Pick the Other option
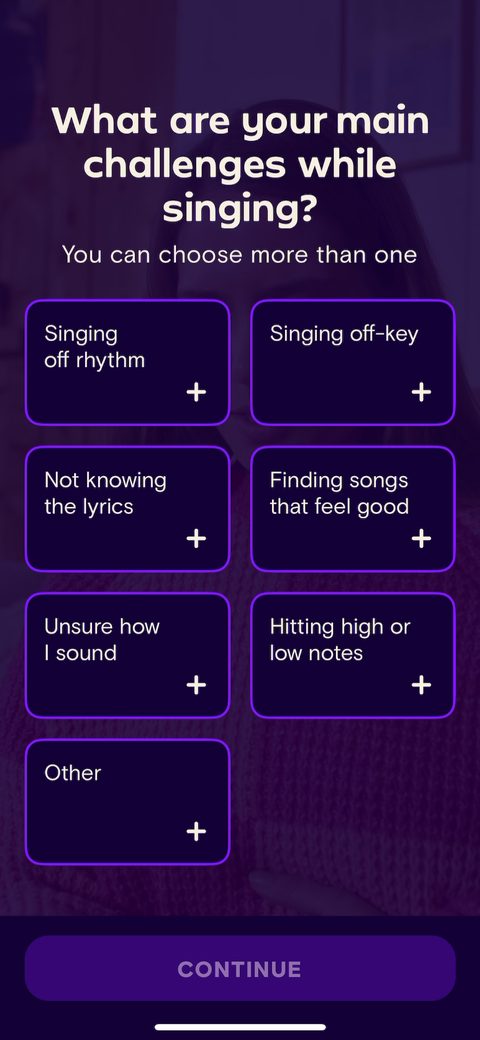 click(127, 802)
